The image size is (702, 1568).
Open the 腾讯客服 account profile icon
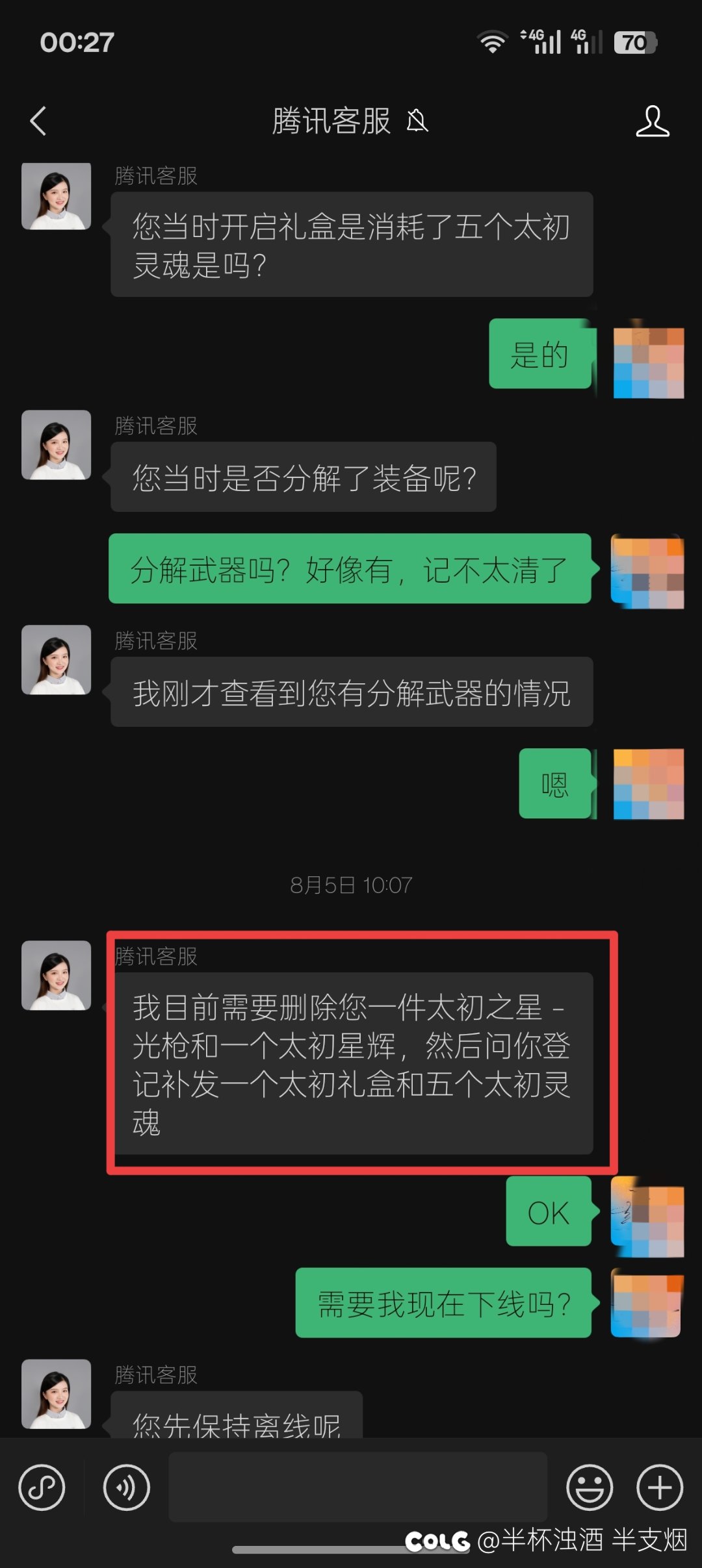pos(652,121)
